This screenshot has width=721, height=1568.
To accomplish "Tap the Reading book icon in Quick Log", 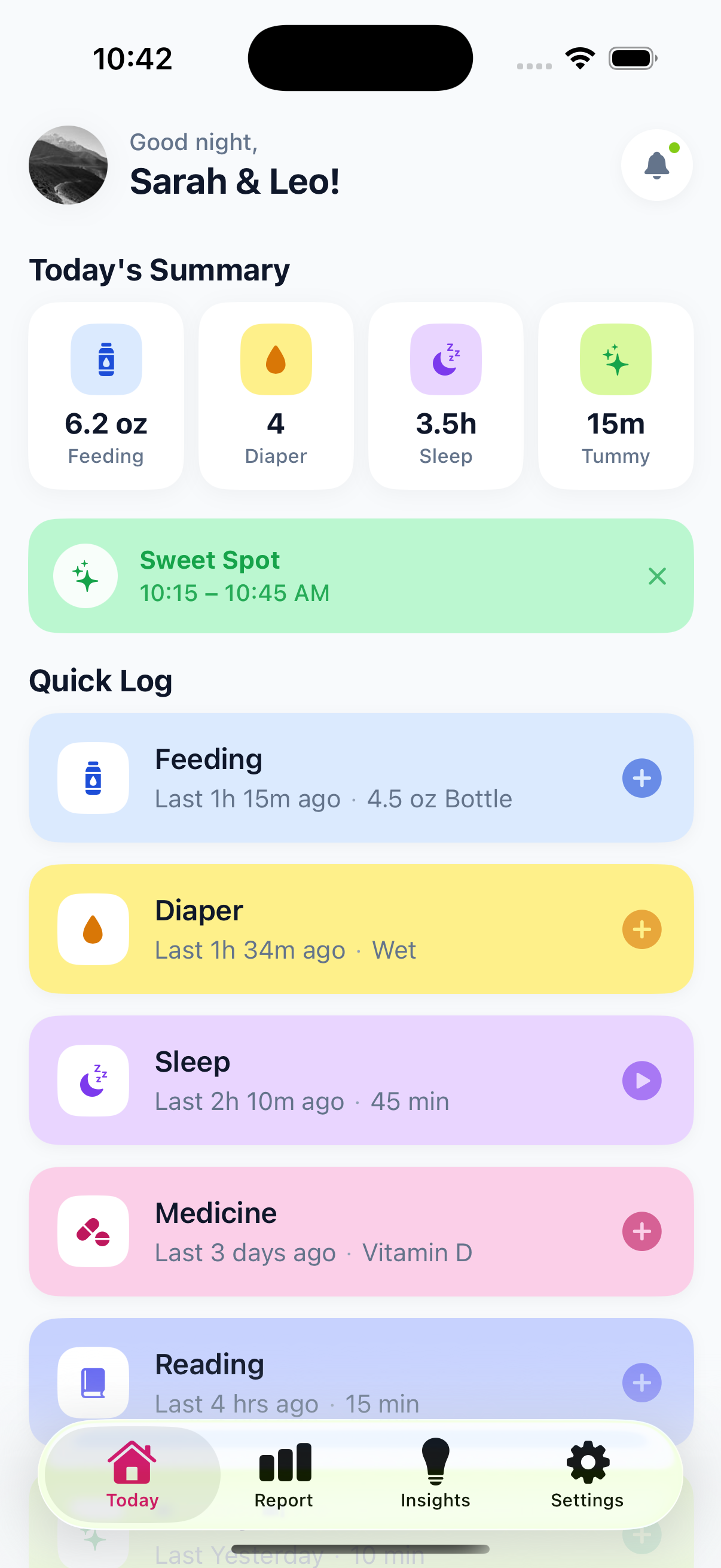I will 93,1383.
